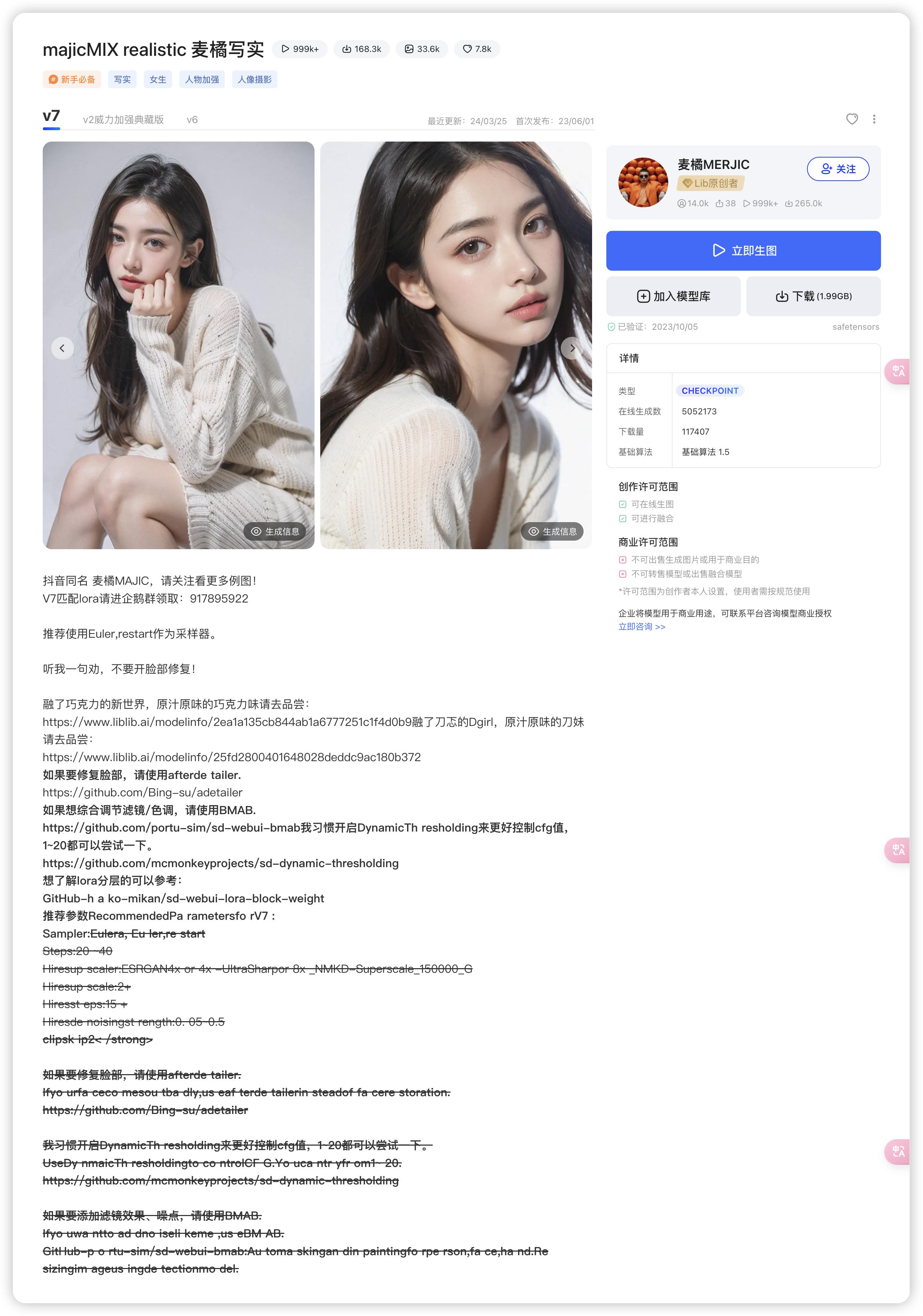Tap the 立即生图 generate button
The image size is (923, 1316).
click(743, 250)
